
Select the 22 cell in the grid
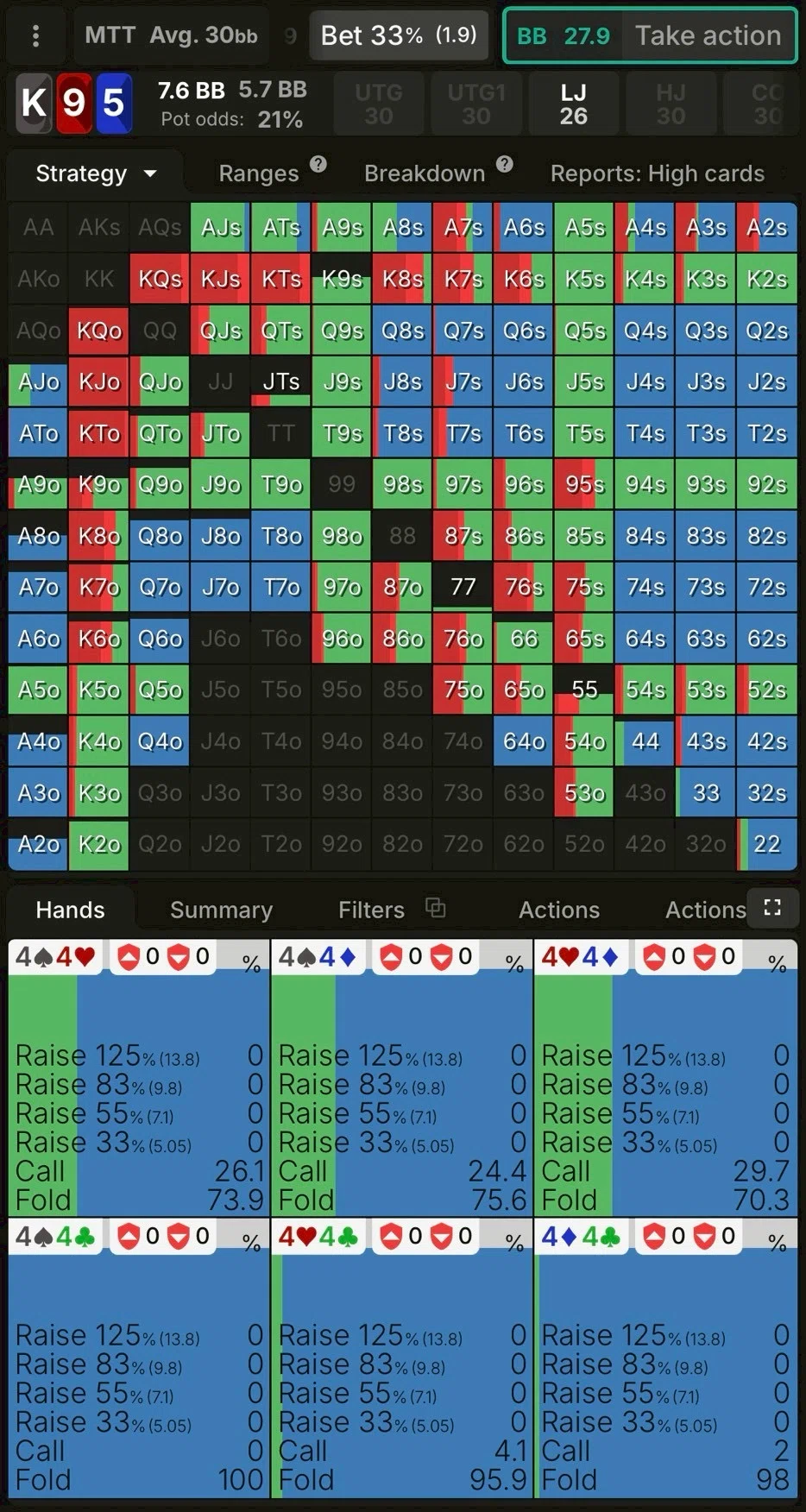click(x=766, y=844)
